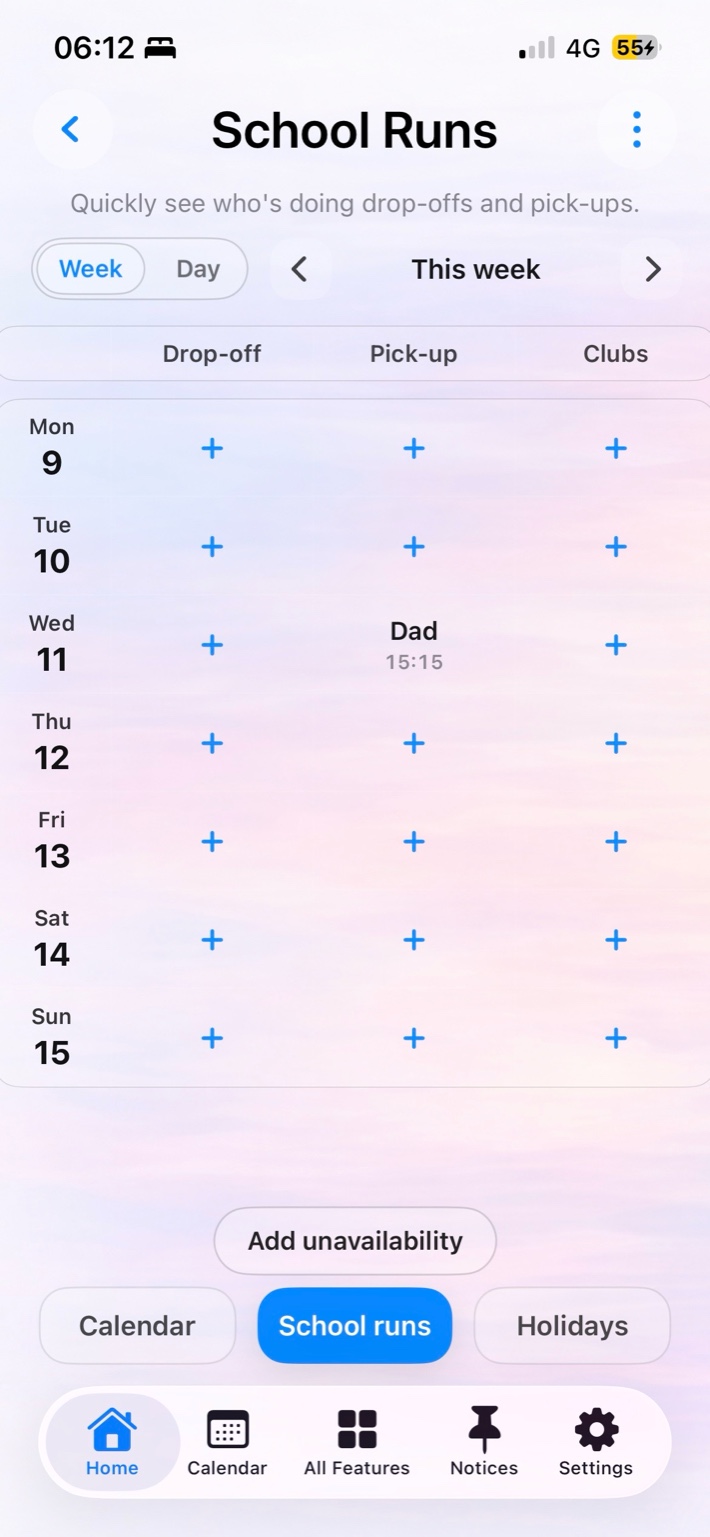
Task: Open All Features in bottom bar
Action: click(357, 1442)
